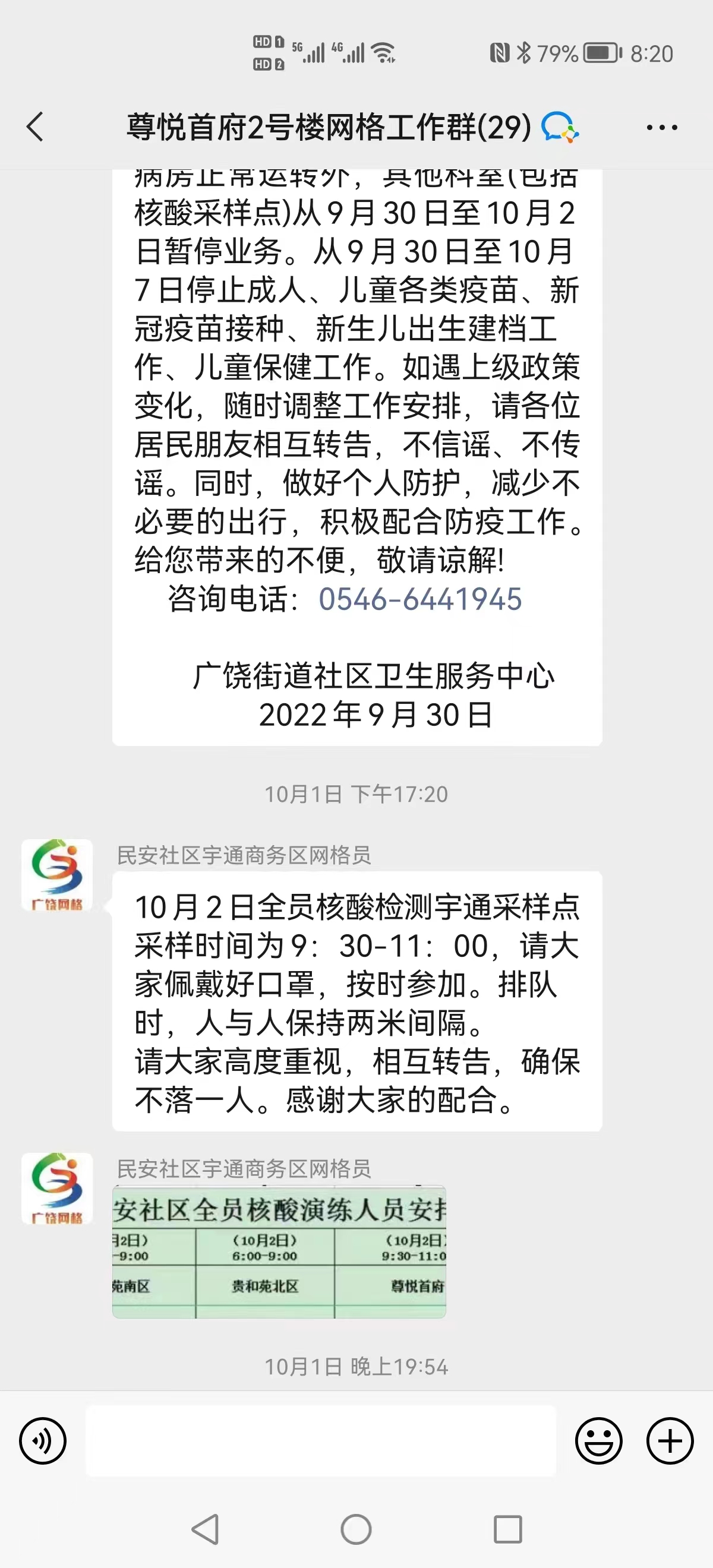713x1568 pixels.
Task: Go back from the group chat
Action: pos(35,127)
